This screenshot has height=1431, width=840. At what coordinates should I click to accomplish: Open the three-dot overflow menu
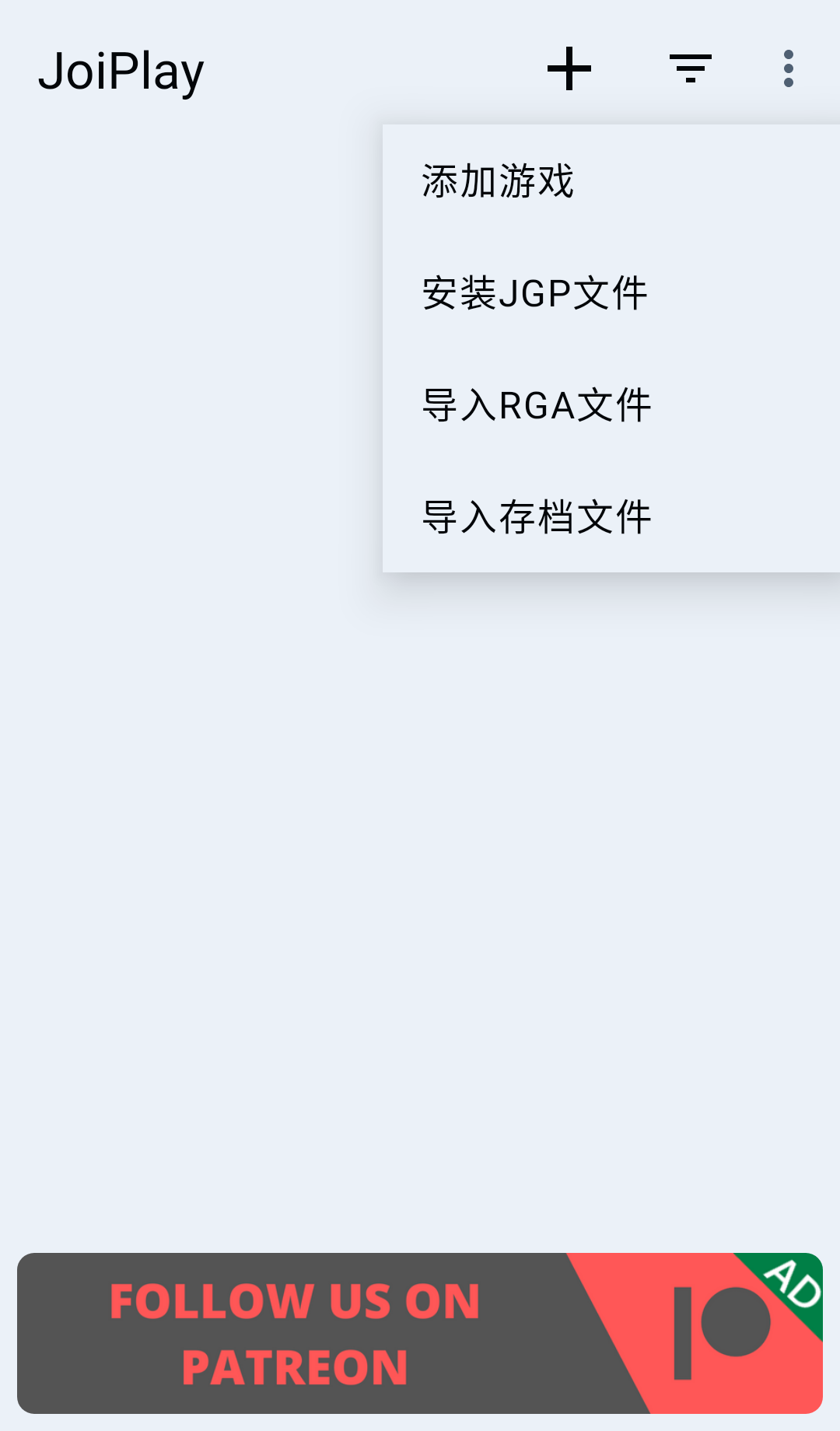788,68
